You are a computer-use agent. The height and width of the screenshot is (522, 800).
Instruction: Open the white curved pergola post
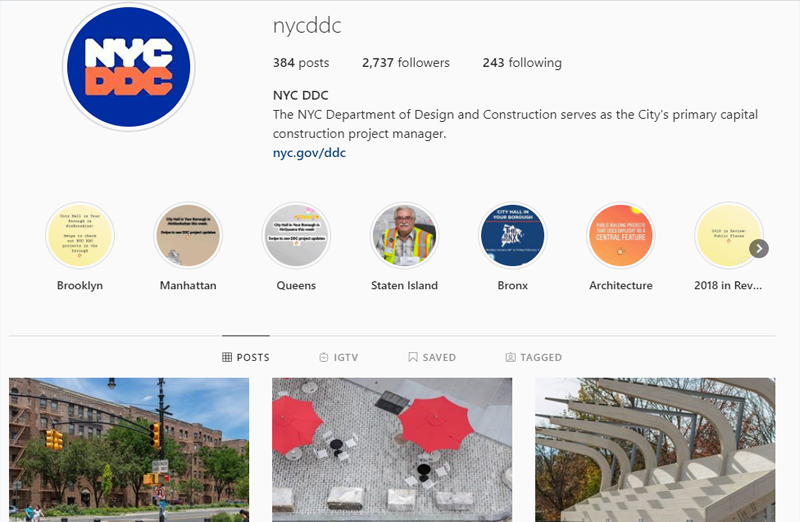click(x=655, y=450)
